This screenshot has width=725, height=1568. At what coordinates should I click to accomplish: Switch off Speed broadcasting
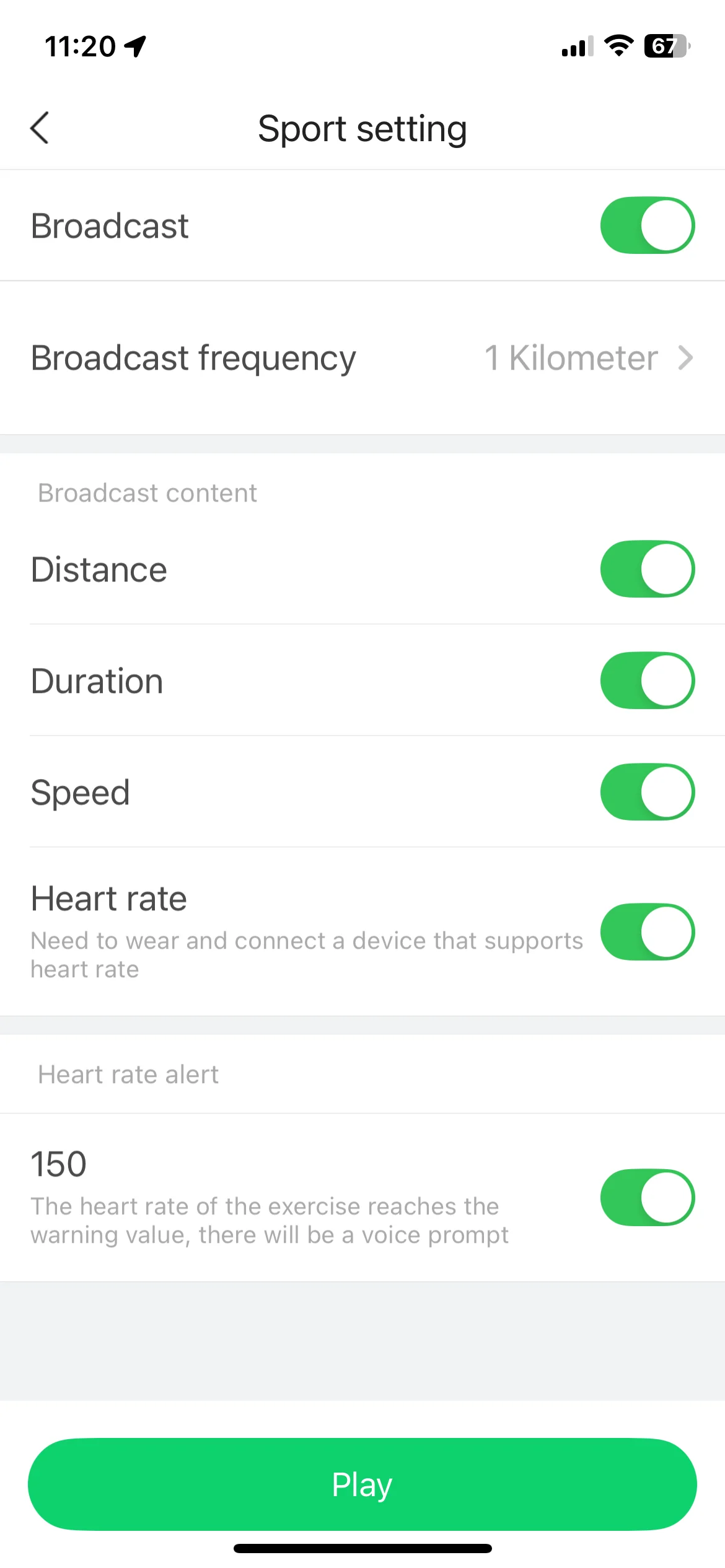[647, 792]
